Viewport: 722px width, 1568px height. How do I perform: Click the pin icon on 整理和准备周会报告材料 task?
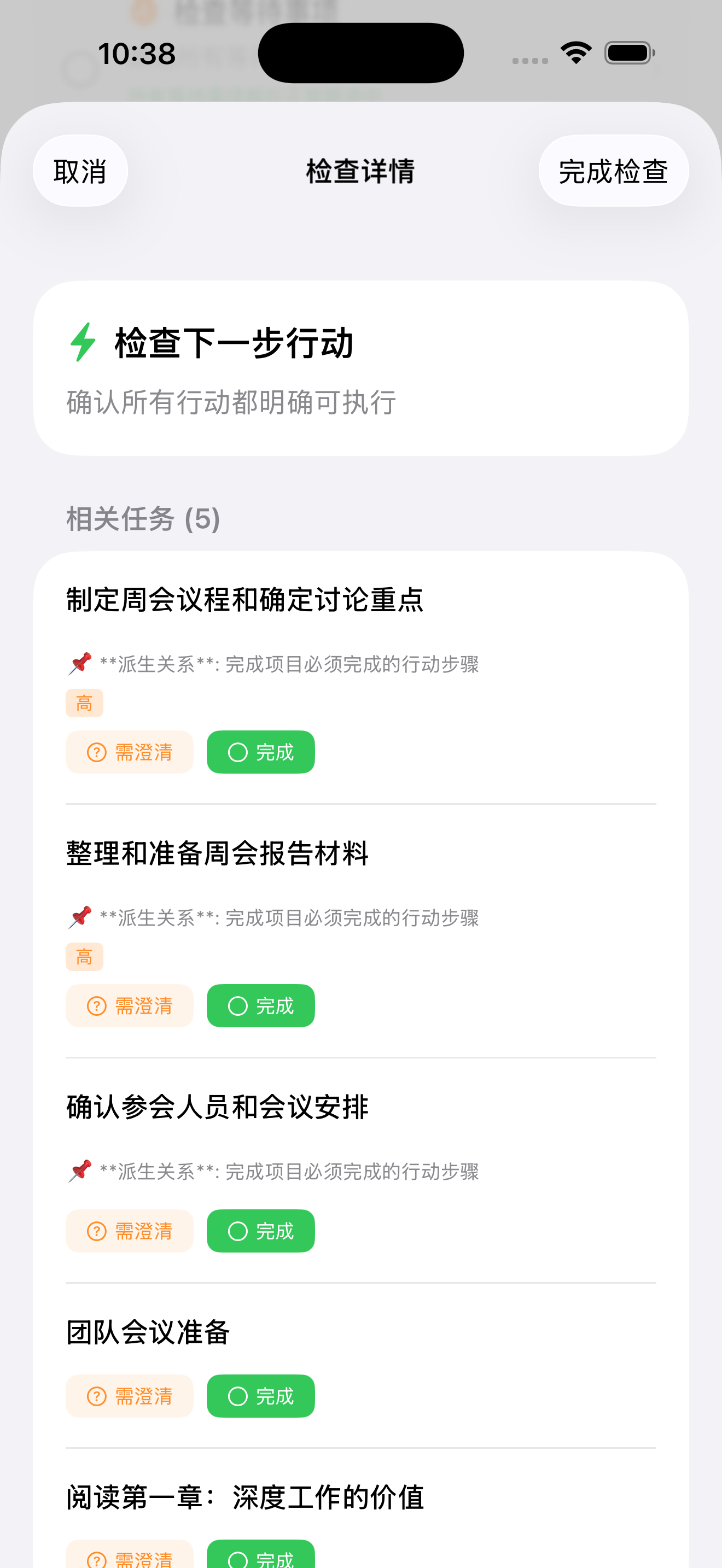pos(79,918)
